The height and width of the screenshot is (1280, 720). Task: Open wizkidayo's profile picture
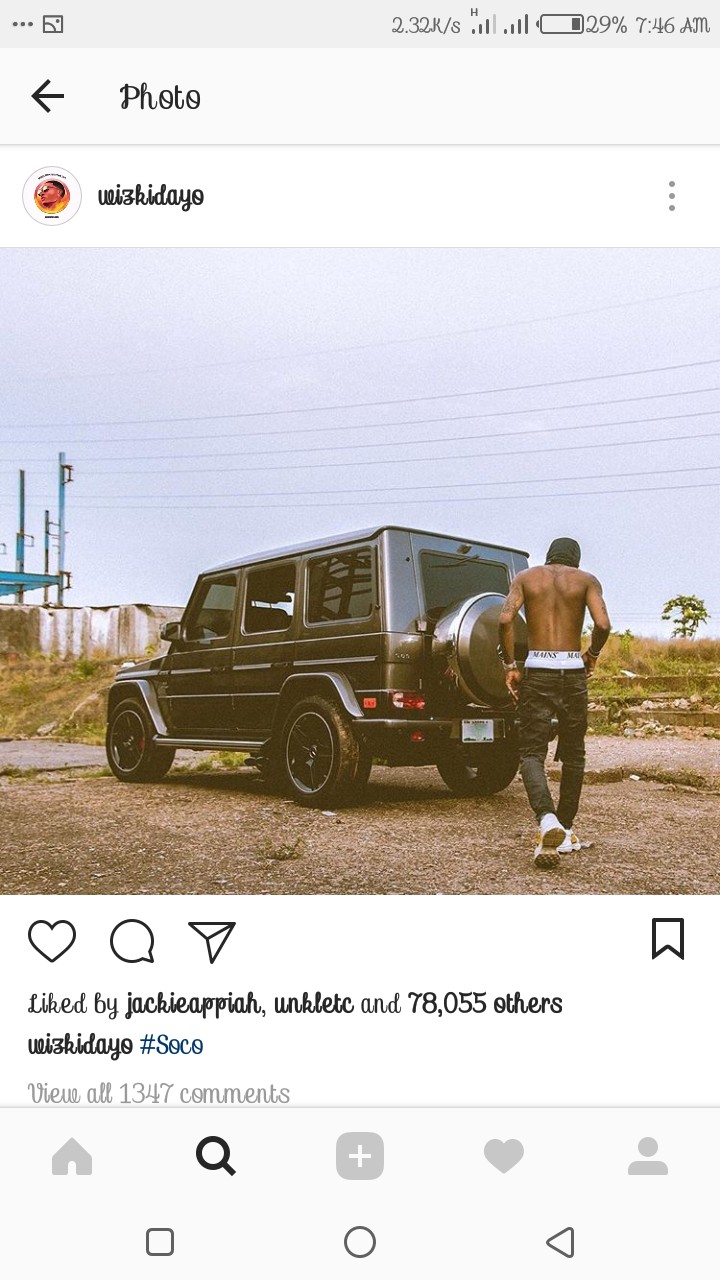pyautogui.click(x=52, y=196)
